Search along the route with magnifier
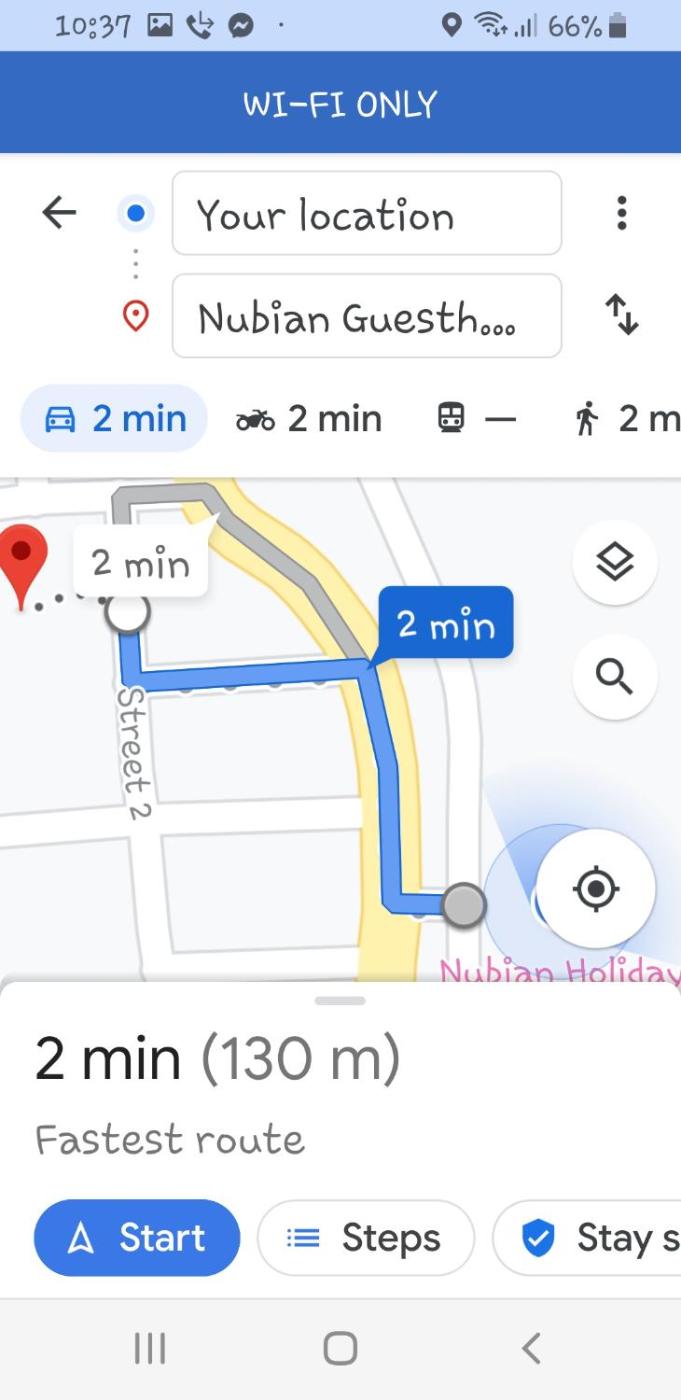Image resolution: width=681 pixels, height=1400 pixels. pyautogui.click(x=614, y=677)
